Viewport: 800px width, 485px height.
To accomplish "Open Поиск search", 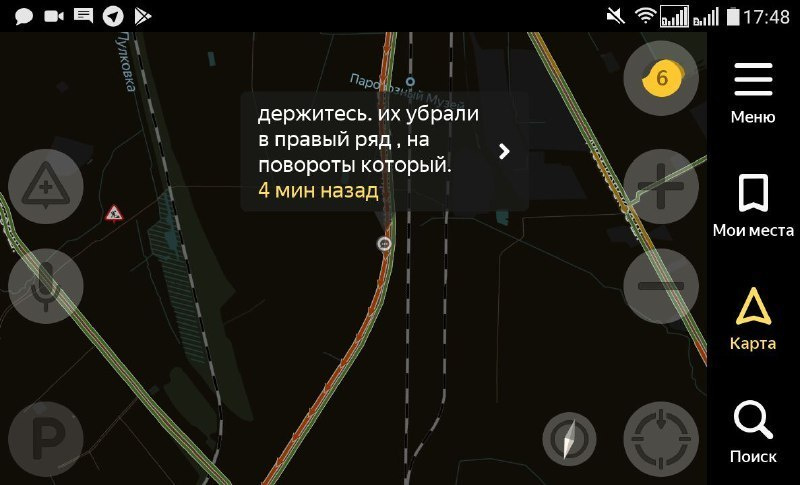I will [753, 431].
